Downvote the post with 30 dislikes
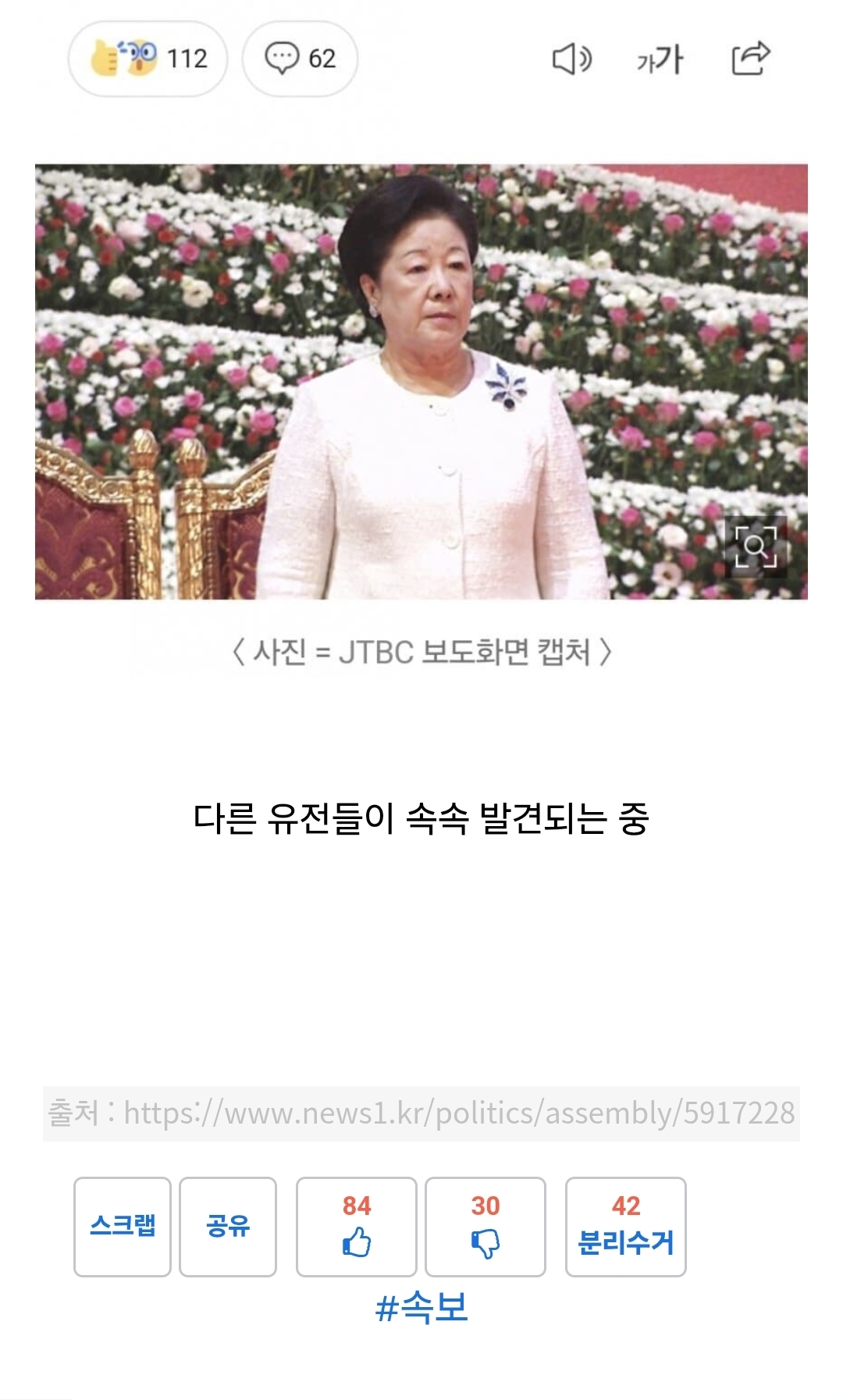Image resolution: width=843 pixels, height=1400 pixels. (486, 1227)
